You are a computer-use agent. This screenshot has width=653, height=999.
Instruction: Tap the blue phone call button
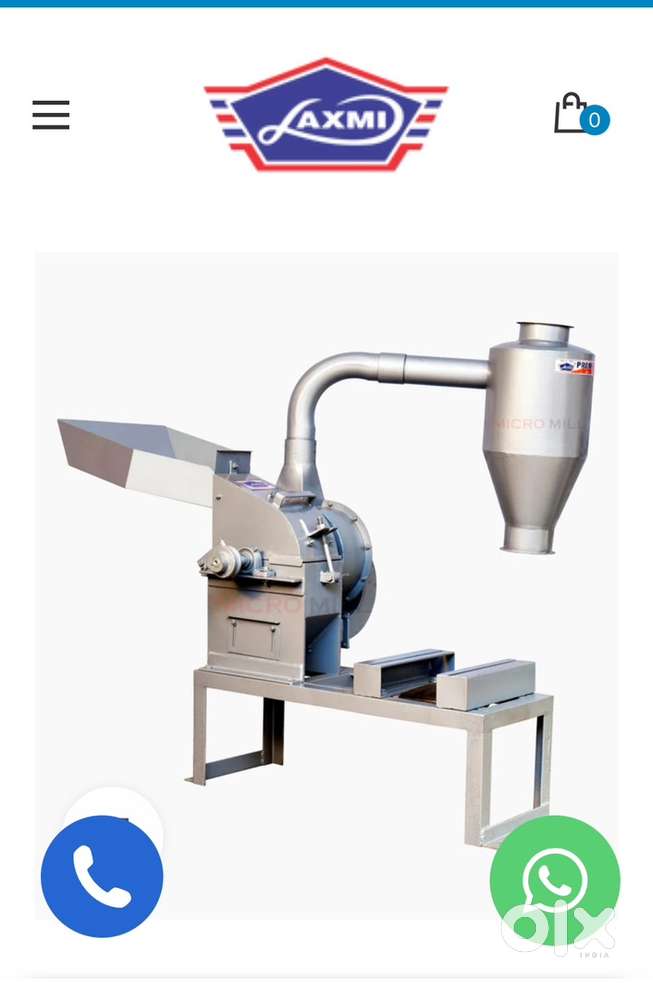(102, 876)
